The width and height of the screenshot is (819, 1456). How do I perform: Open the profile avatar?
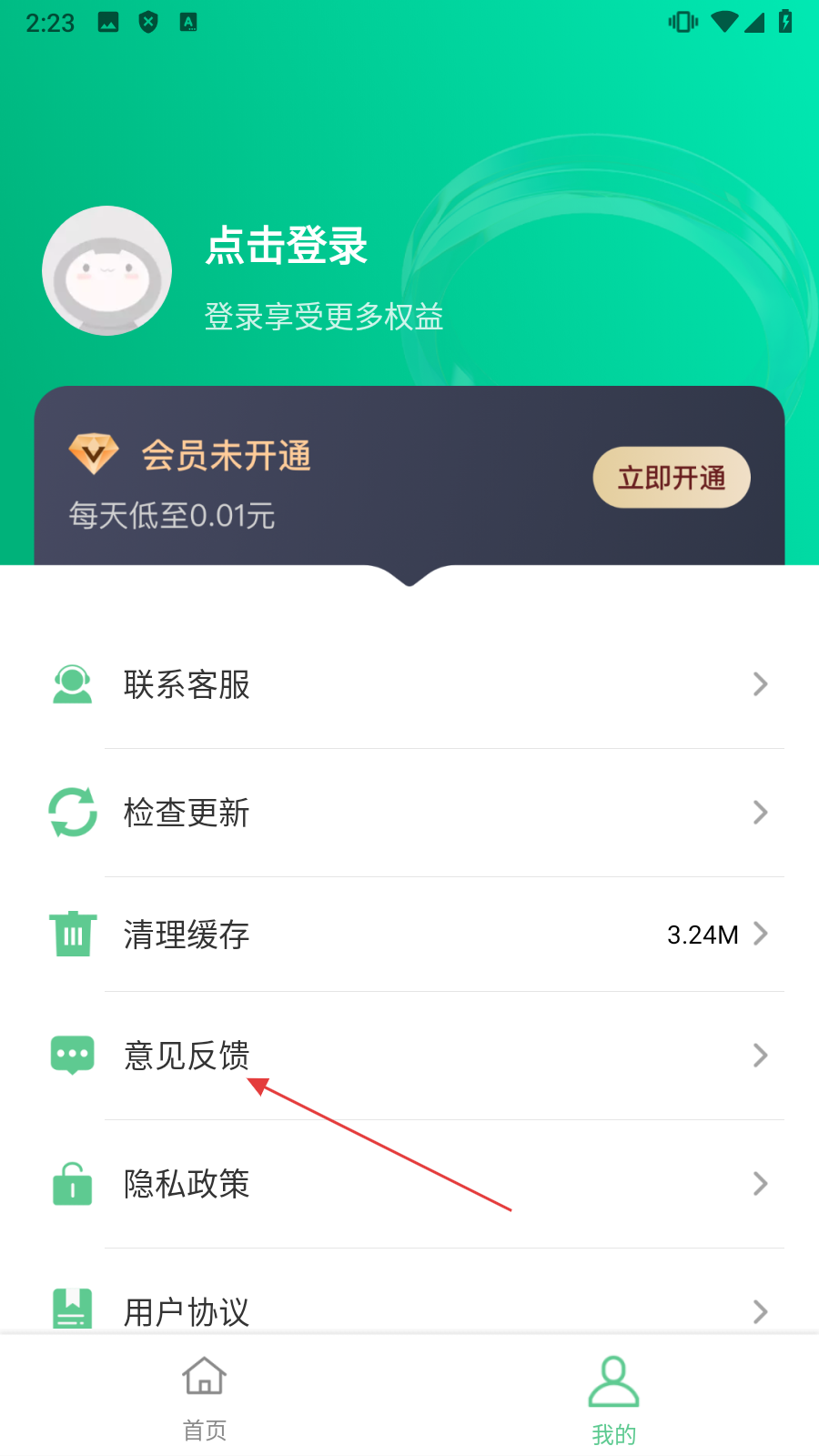click(x=107, y=271)
